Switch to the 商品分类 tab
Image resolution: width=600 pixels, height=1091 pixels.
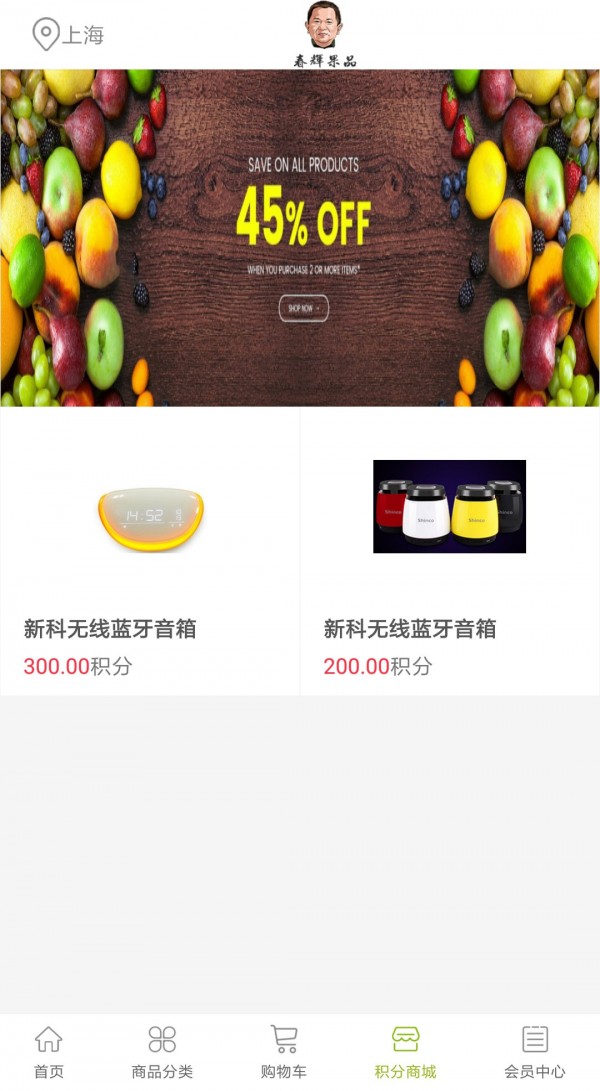(x=162, y=1052)
